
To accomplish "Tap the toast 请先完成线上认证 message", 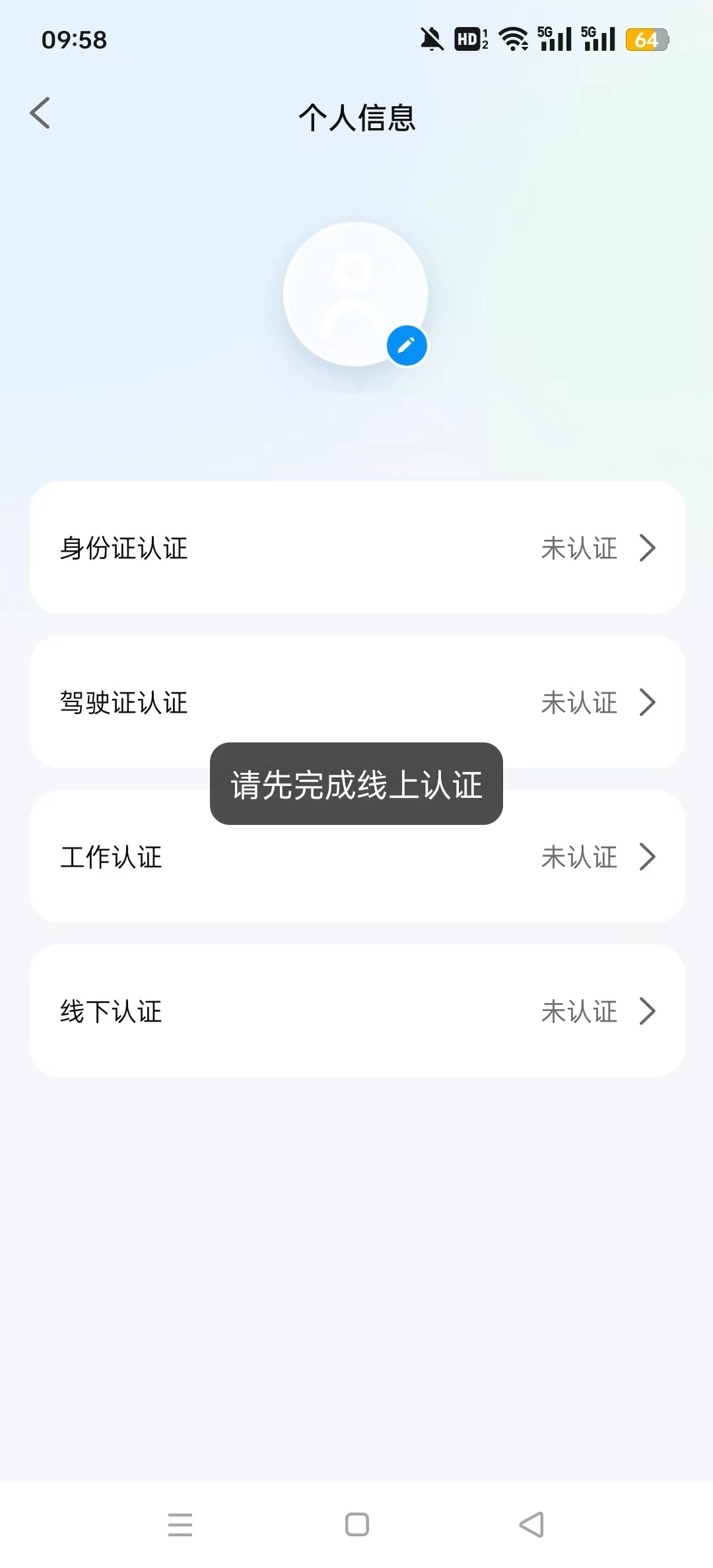I will [356, 785].
